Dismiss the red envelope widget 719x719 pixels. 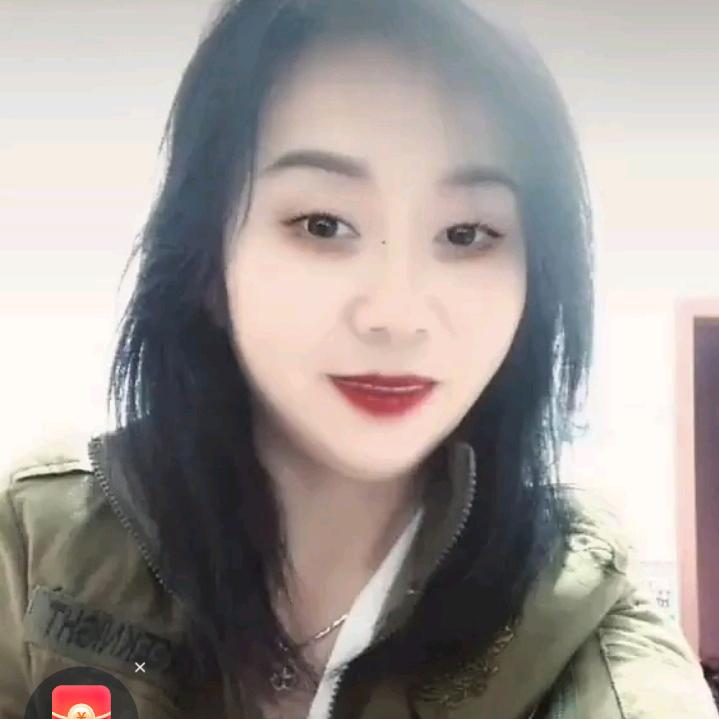click(140, 667)
